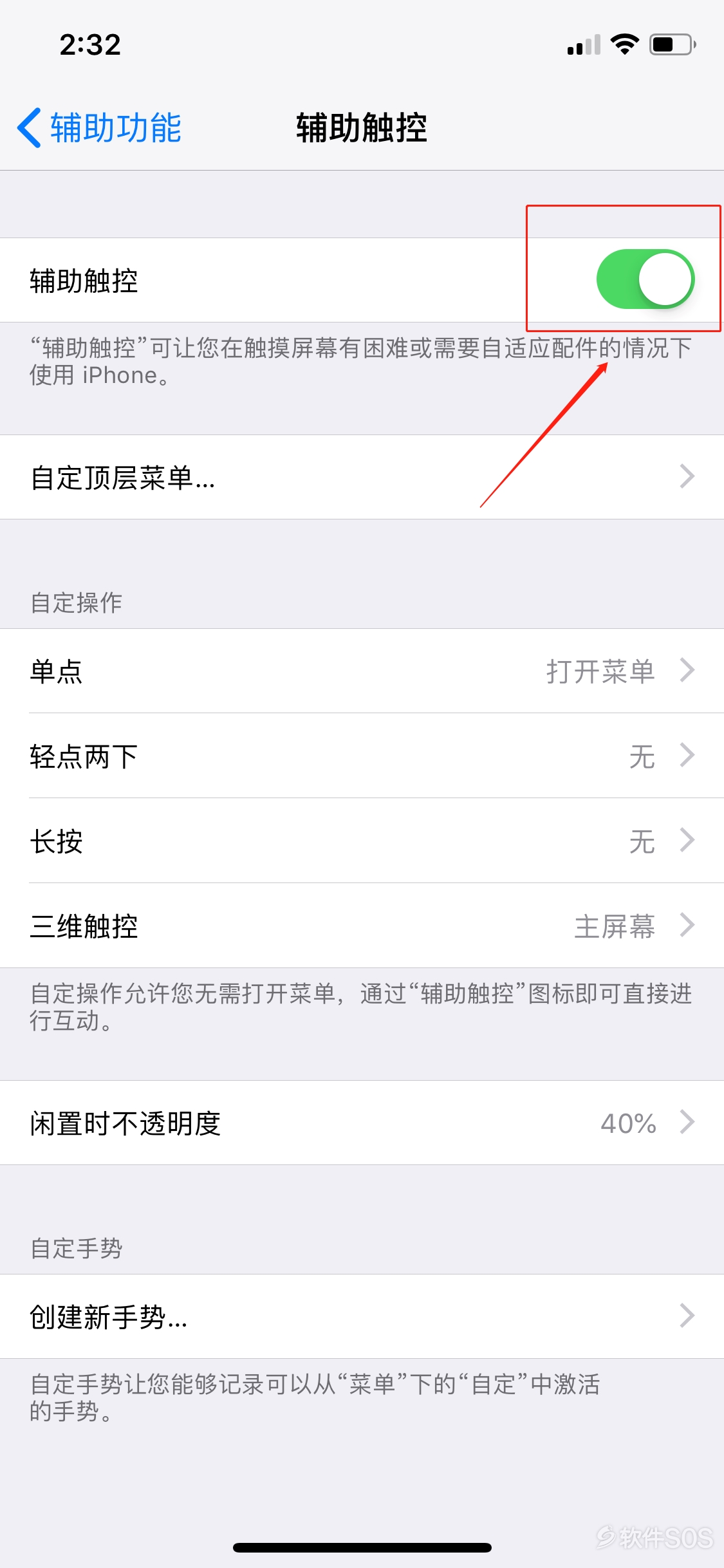Screen dimensions: 724x1568
Task: Turn off the 辅助触控 switch
Action: tap(645, 279)
